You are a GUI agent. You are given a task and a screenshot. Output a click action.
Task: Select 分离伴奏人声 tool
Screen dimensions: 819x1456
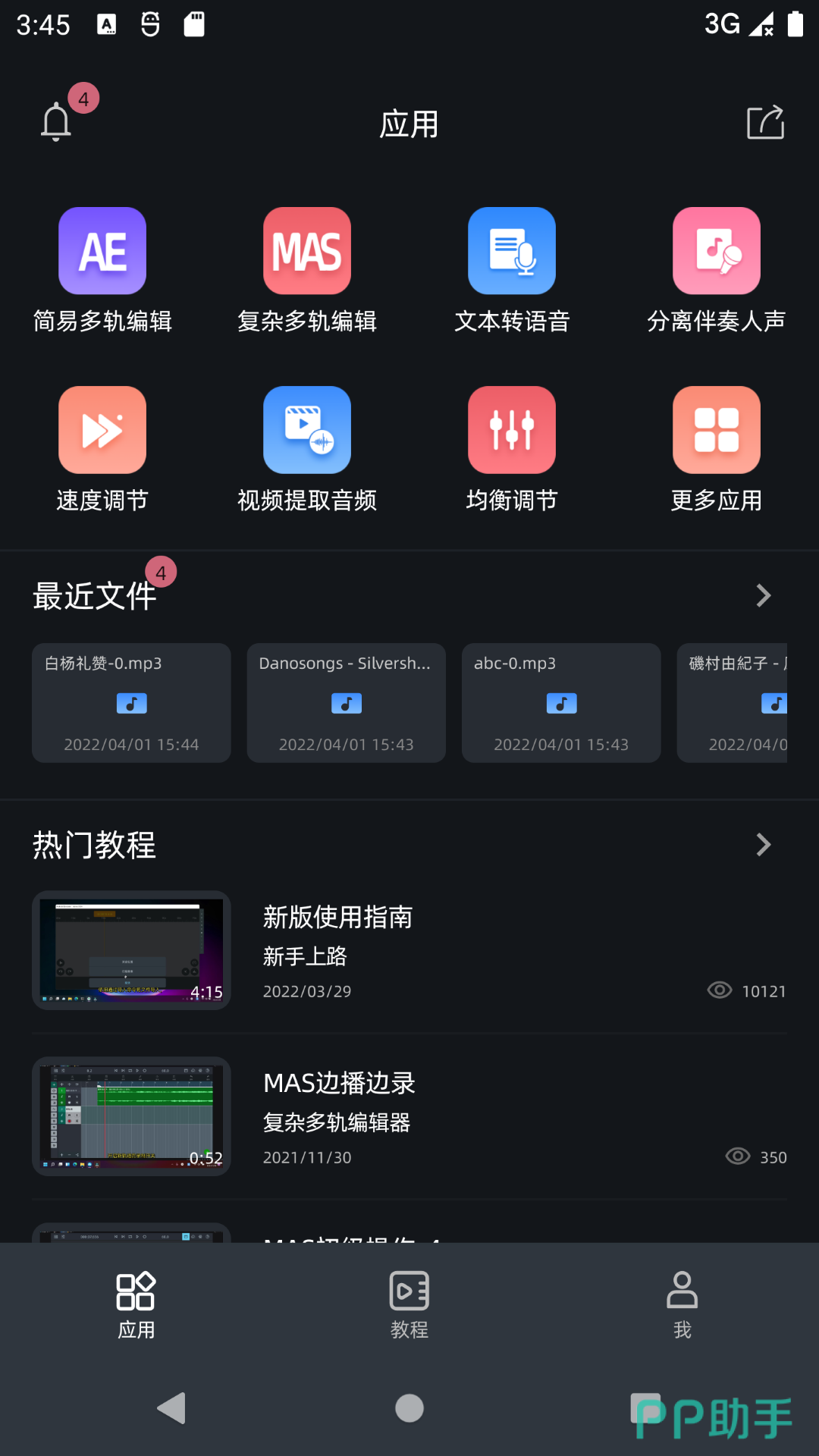pos(717,251)
